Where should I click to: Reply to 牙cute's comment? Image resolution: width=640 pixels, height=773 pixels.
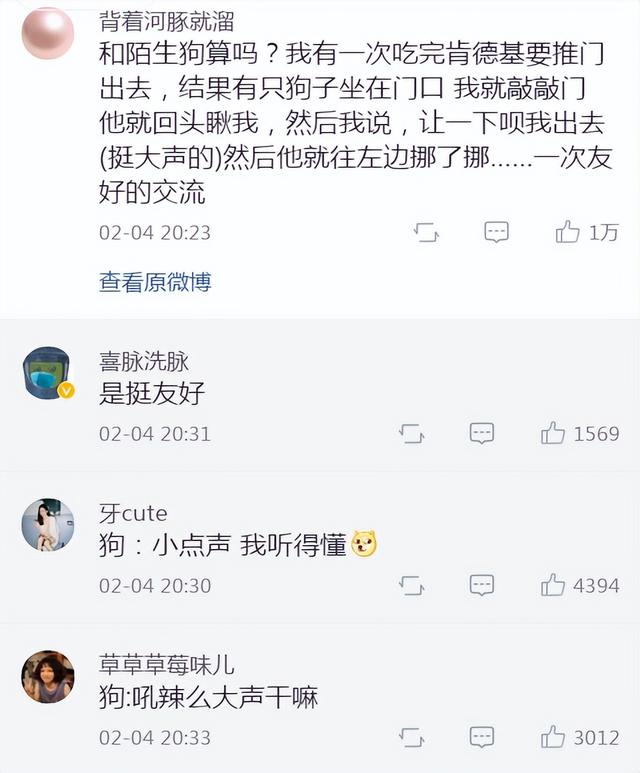click(x=482, y=585)
